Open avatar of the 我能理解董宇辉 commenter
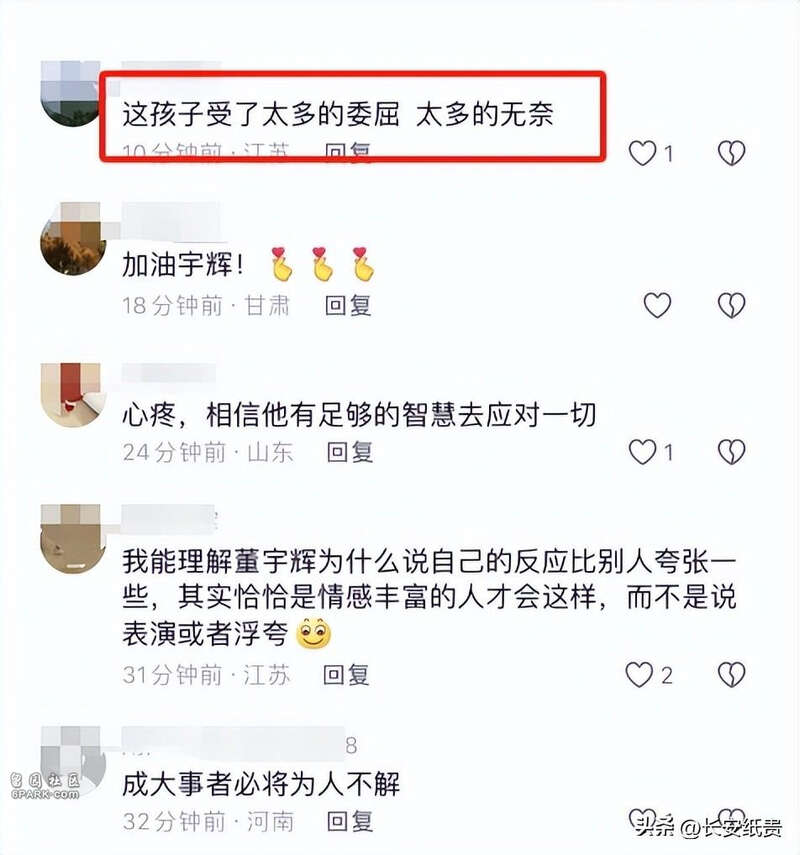The width and height of the screenshot is (800, 855). [73, 535]
